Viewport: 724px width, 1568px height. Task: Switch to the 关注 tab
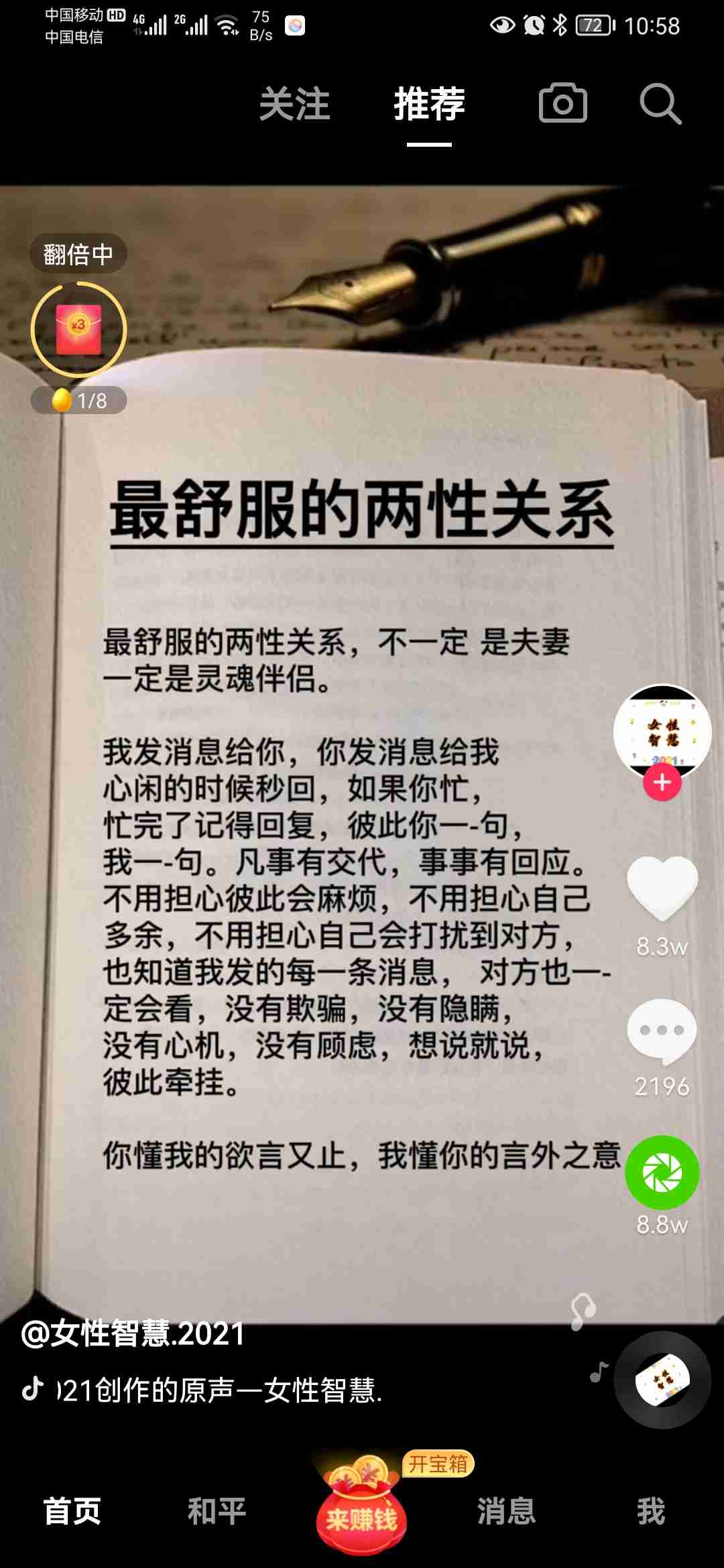tap(294, 105)
